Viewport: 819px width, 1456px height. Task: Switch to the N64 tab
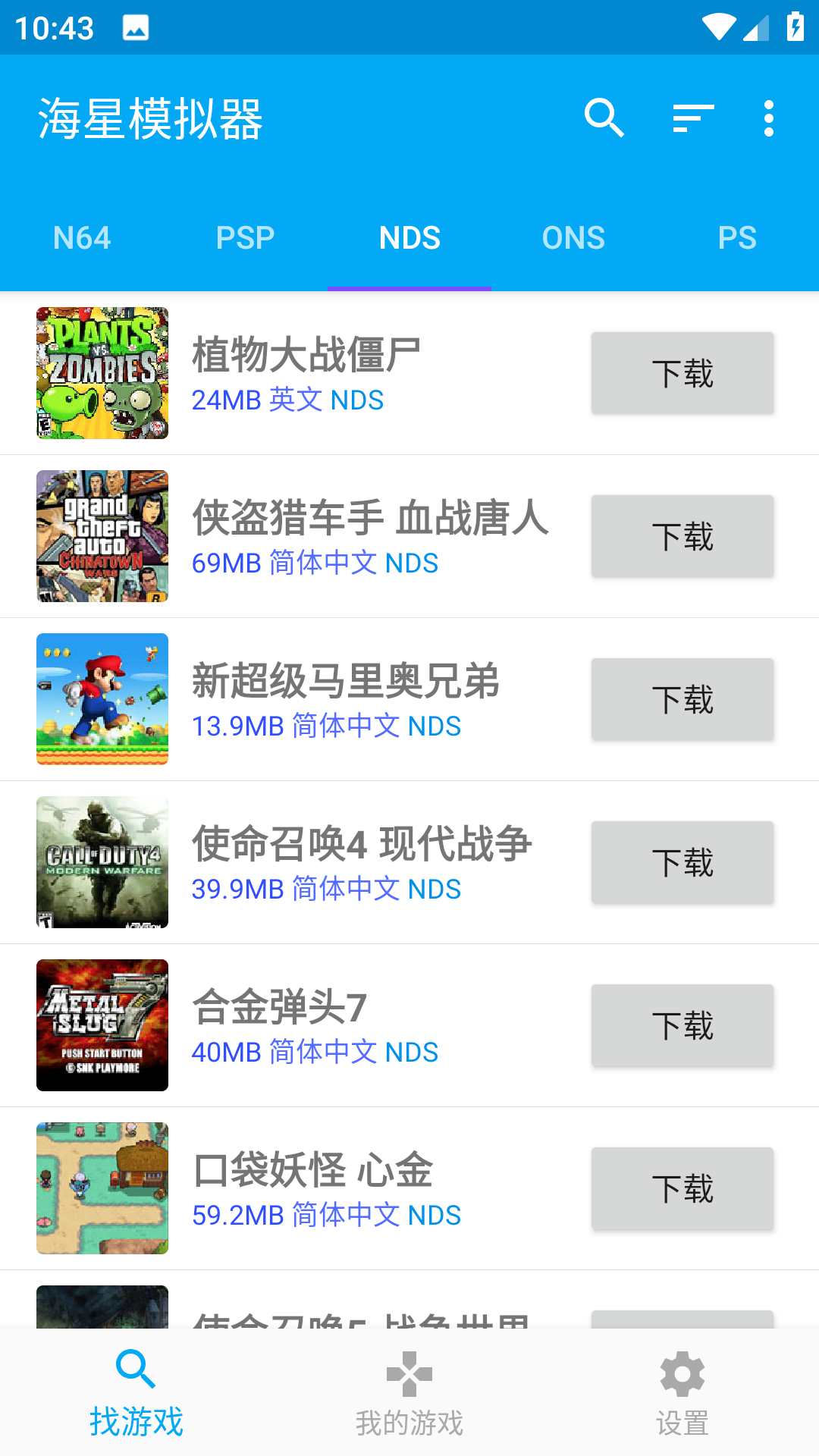(81, 237)
